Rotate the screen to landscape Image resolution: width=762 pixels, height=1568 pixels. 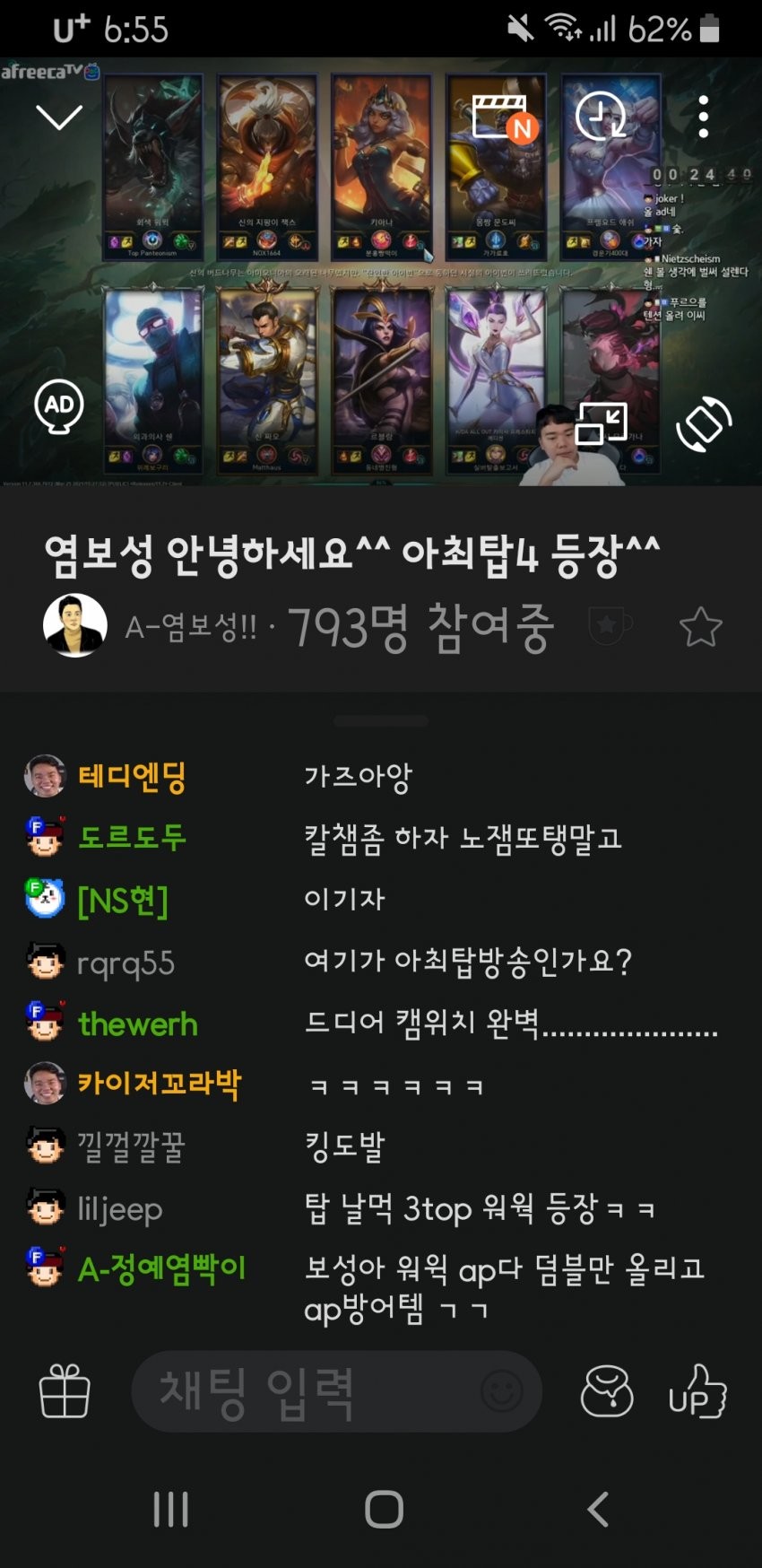(704, 424)
